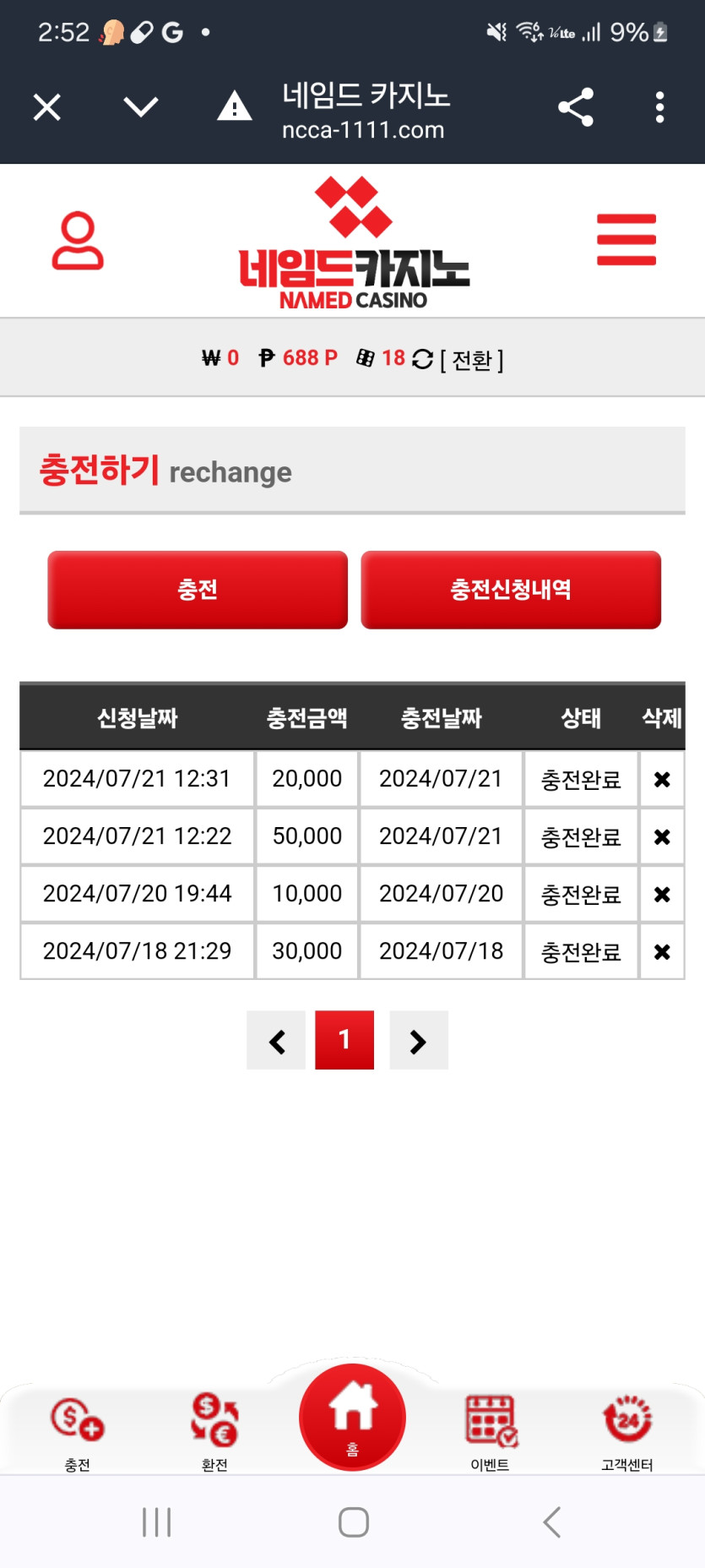Select the 충전 button
Screen dimensions: 705x1568
(198, 590)
